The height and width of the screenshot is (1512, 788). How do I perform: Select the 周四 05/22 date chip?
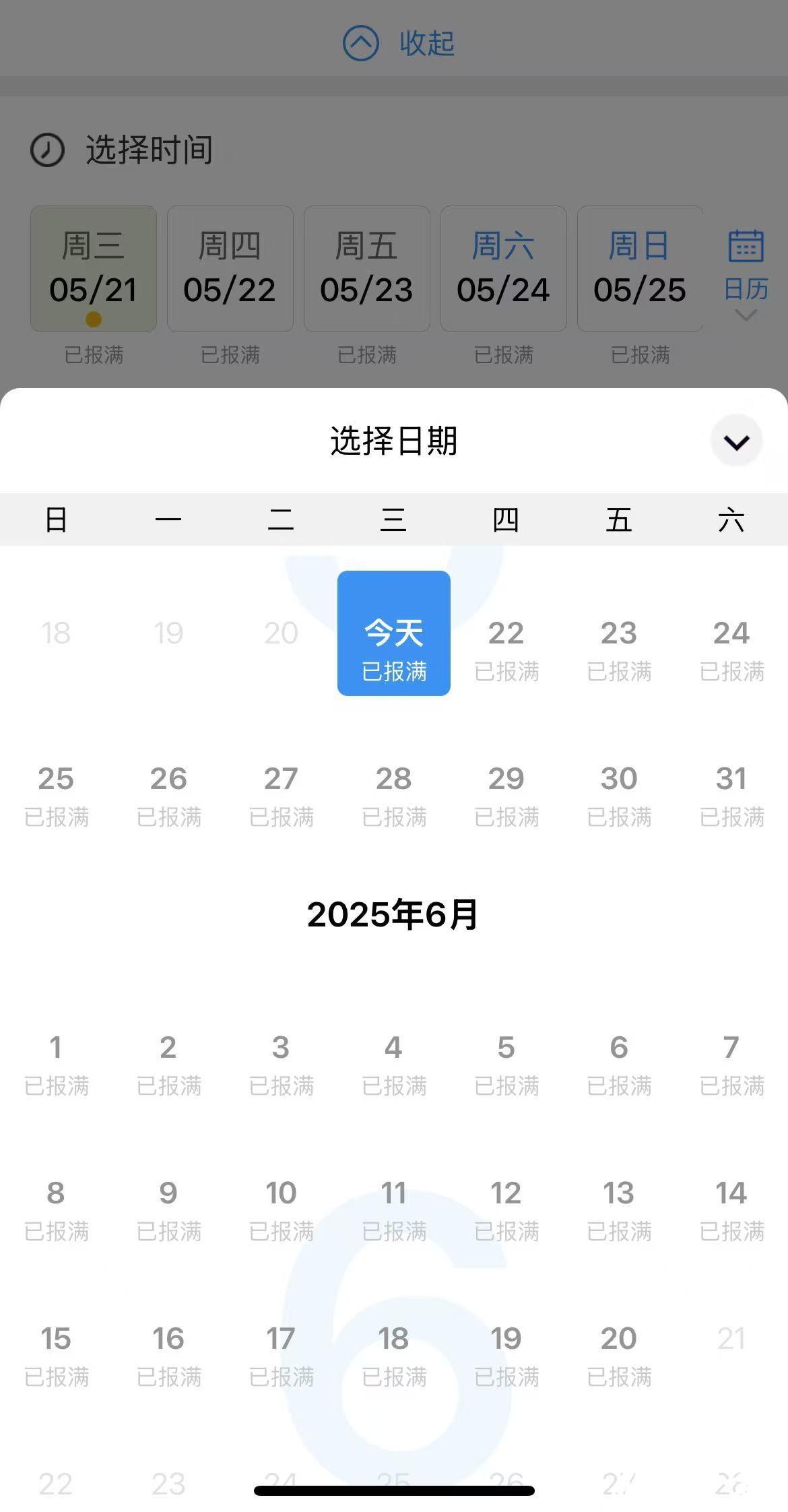pyautogui.click(x=230, y=269)
